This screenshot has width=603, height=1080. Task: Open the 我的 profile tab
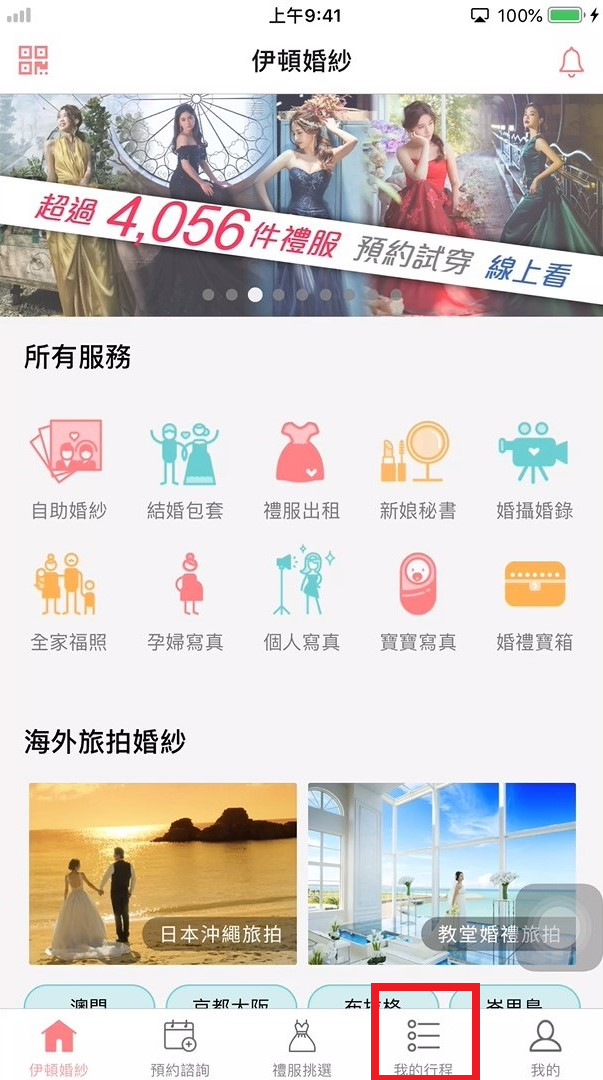click(x=545, y=1048)
